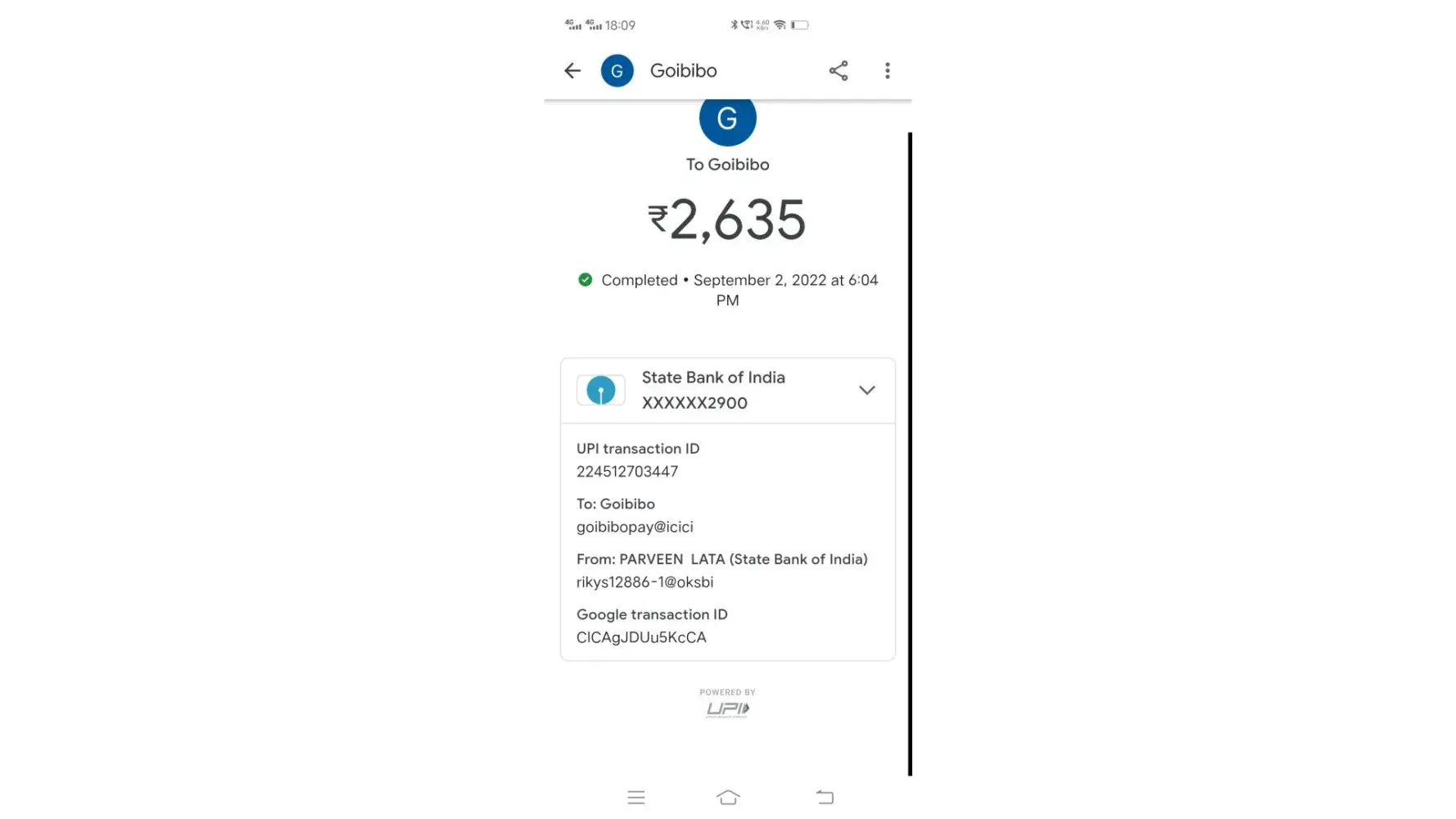Screen dimensions: 1456x819
Task: Collapse the State Bank of India details
Action: 866,390
